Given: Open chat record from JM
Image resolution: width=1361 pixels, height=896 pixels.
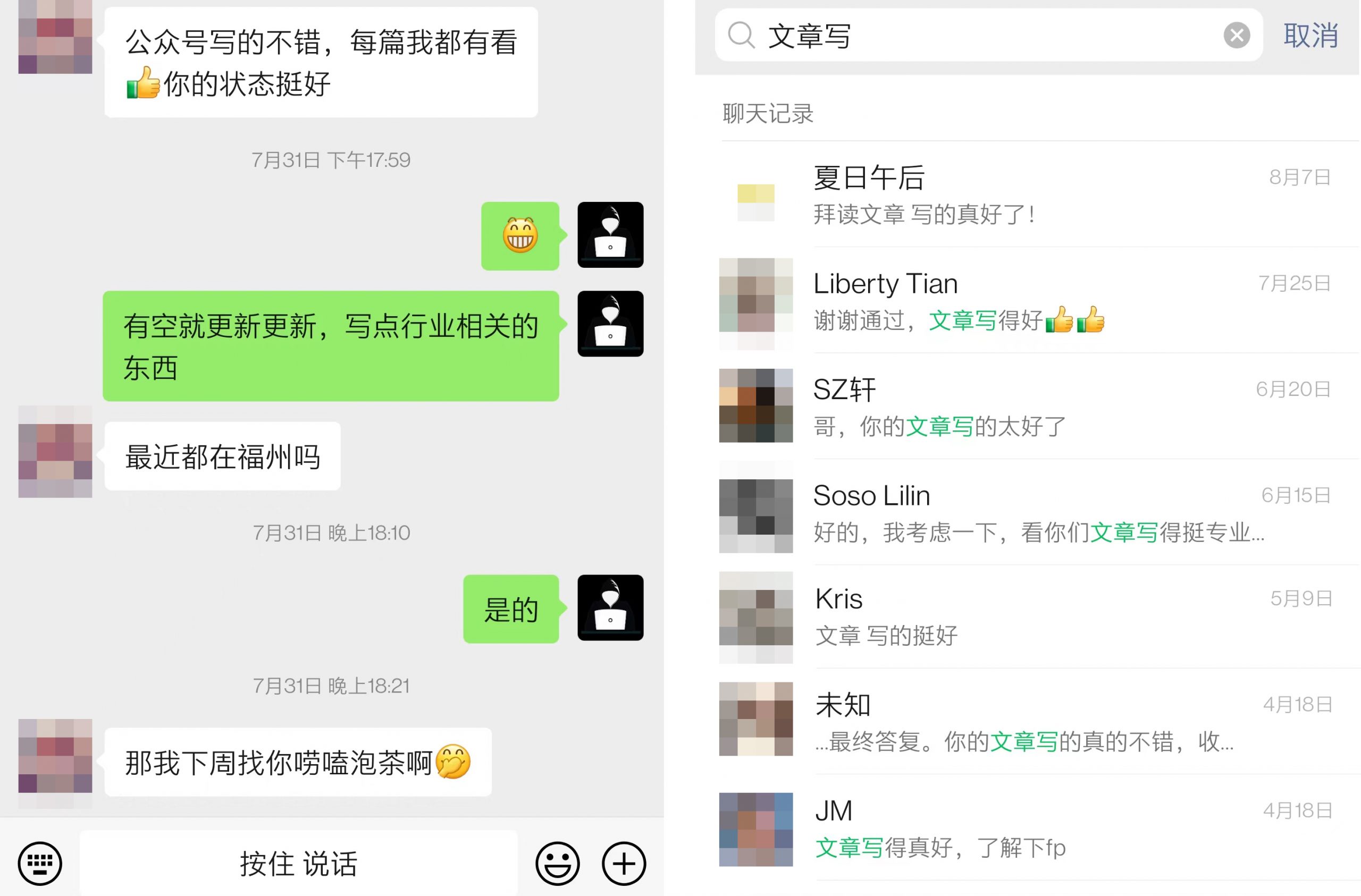Looking at the screenshot, I should [1029, 828].
